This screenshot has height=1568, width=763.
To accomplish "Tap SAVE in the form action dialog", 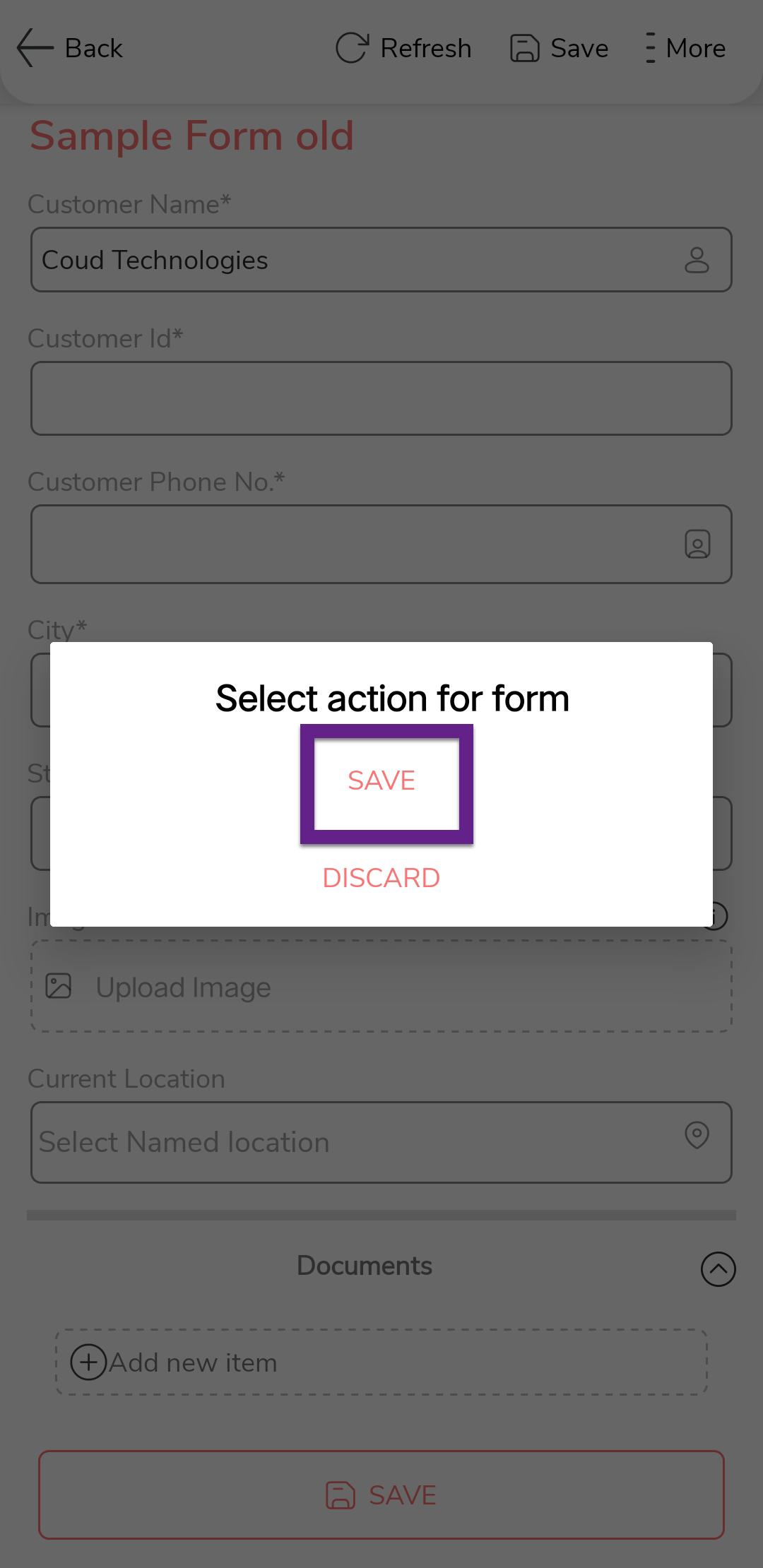I will pos(381,781).
